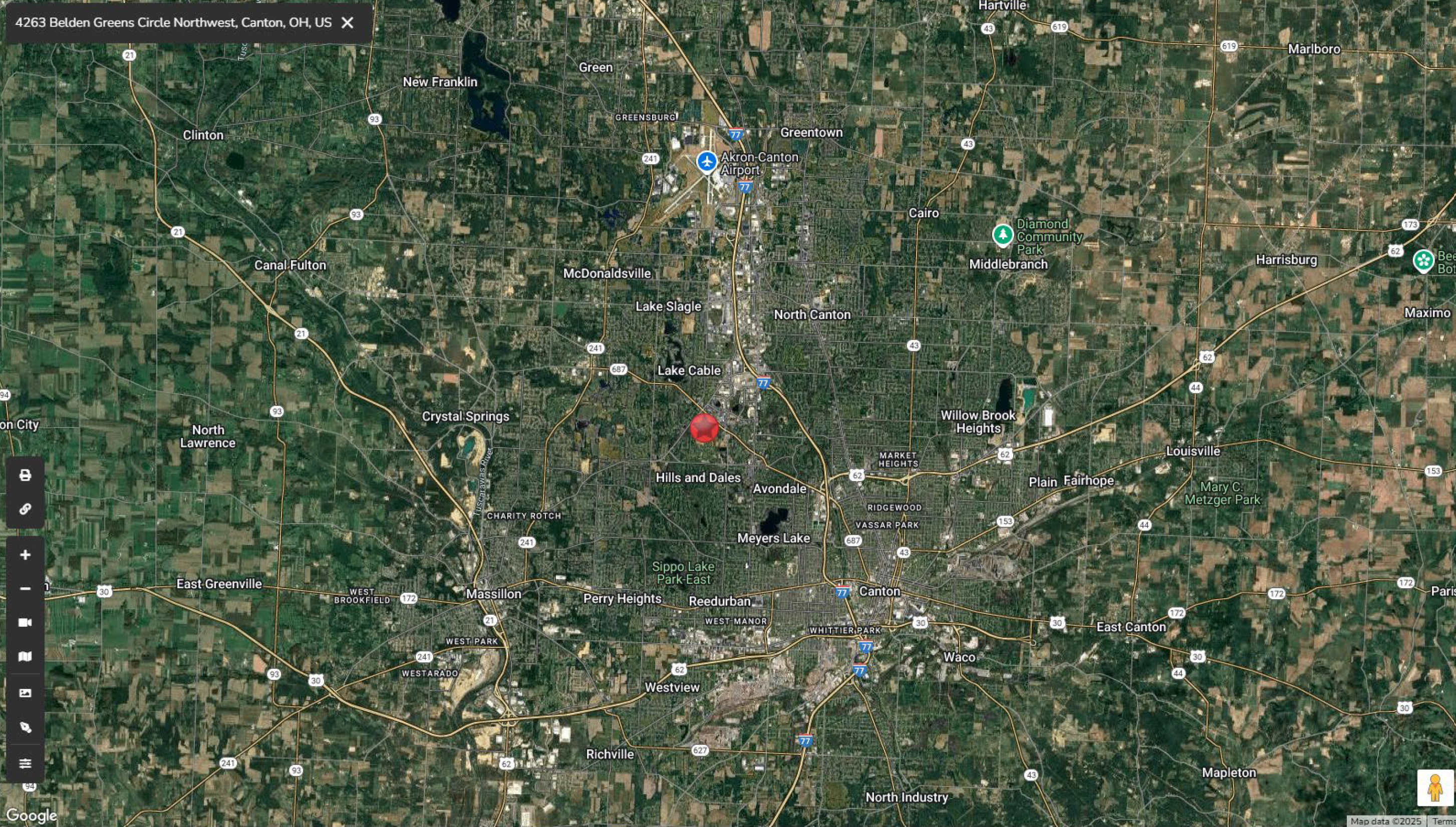Print the current map view
The image size is (1456, 827).
pos(25,476)
